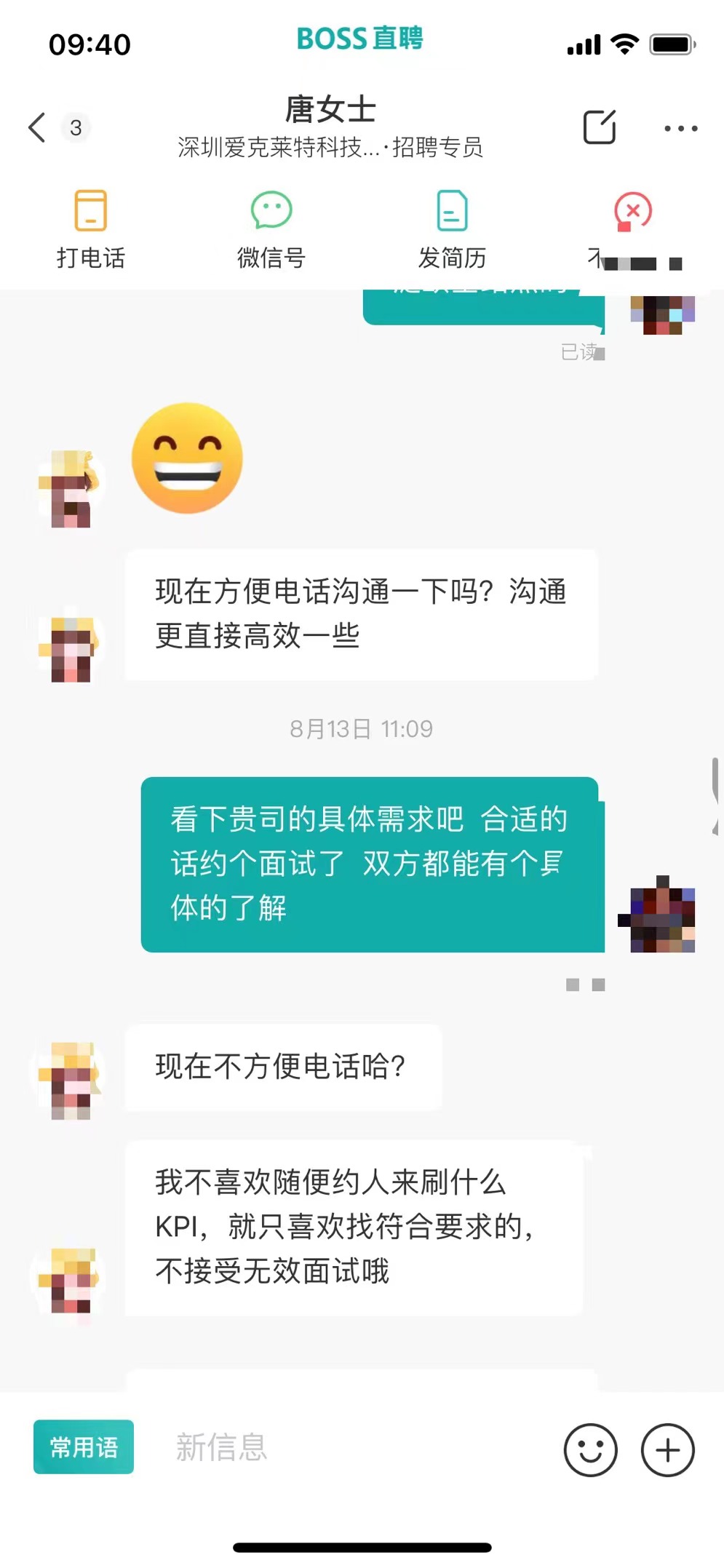Open the edit note icon
This screenshot has height=1568, width=724.
click(600, 127)
